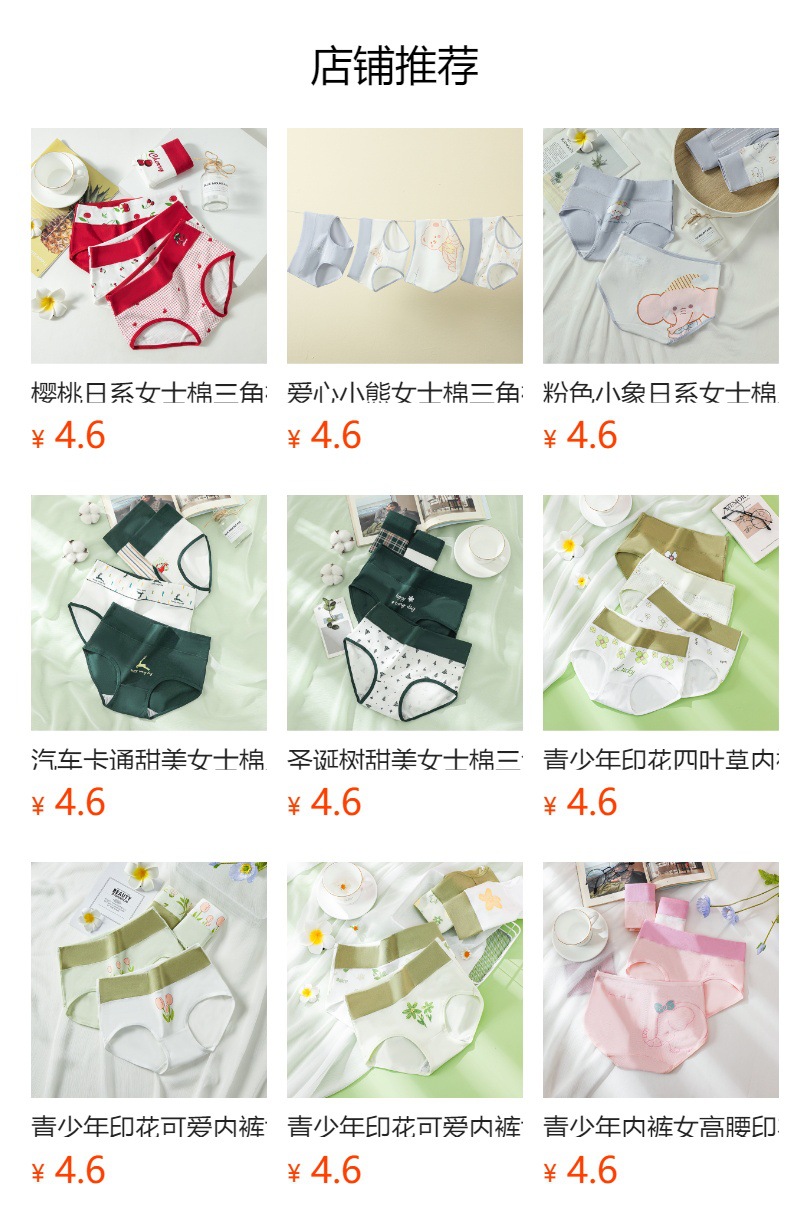Select the 青少年内裤女高腰印 pink item
The width and height of the screenshot is (790, 1230).
point(660,980)
